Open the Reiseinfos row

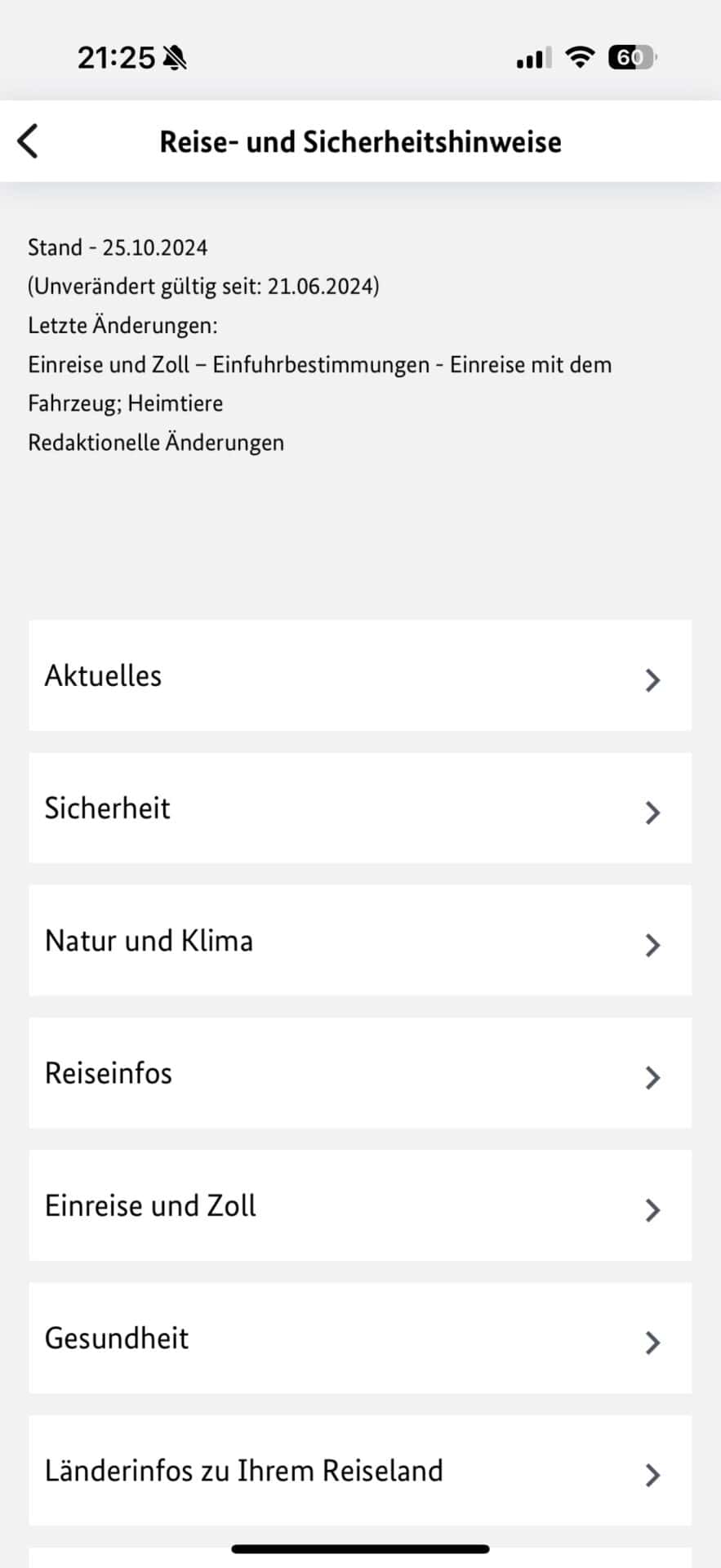pyautogui.click(x=359, y=1073)
